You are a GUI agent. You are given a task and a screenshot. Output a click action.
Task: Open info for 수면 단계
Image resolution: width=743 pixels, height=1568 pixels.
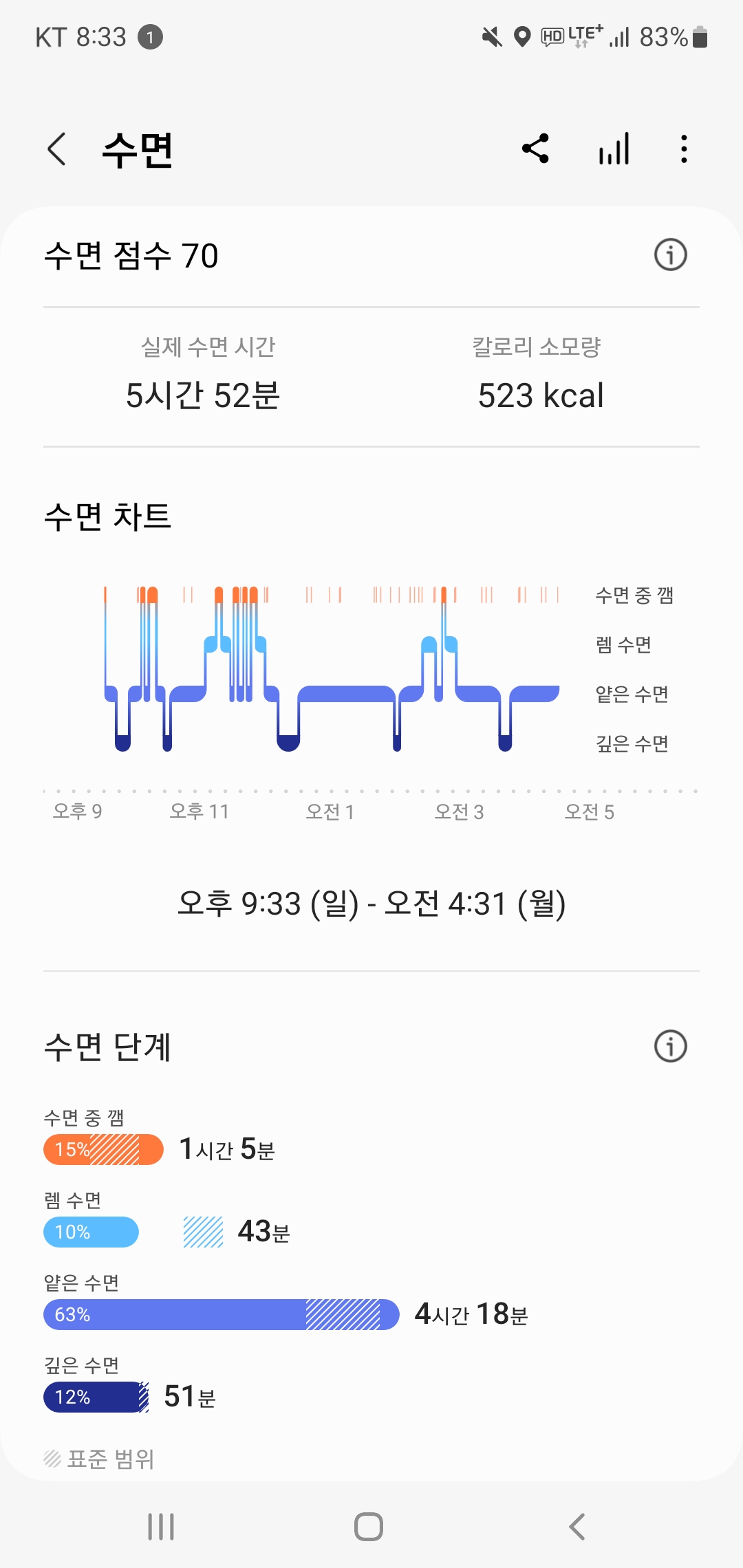coord(670,1046)
